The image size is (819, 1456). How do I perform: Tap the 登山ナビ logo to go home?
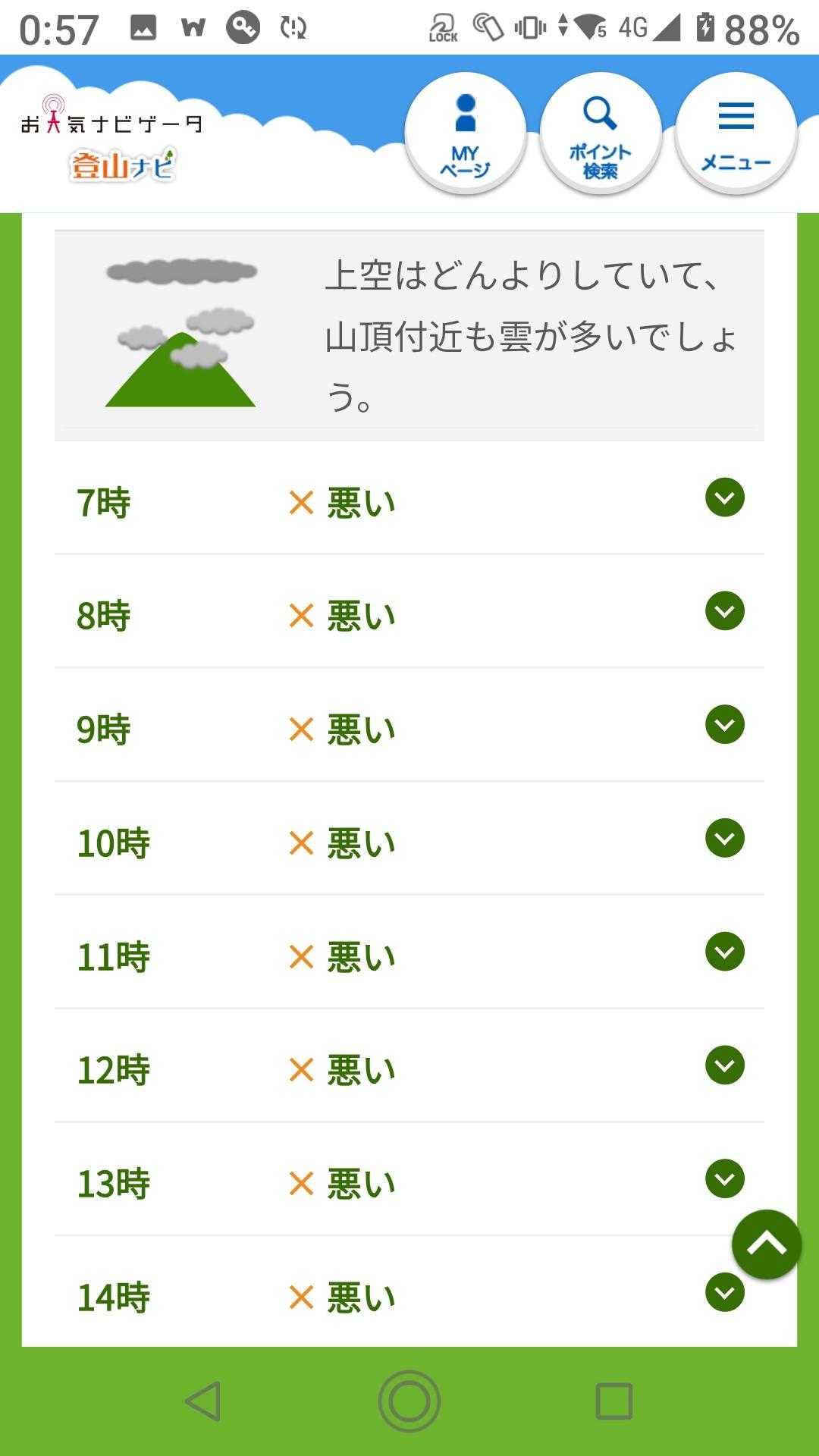(121, 165)
